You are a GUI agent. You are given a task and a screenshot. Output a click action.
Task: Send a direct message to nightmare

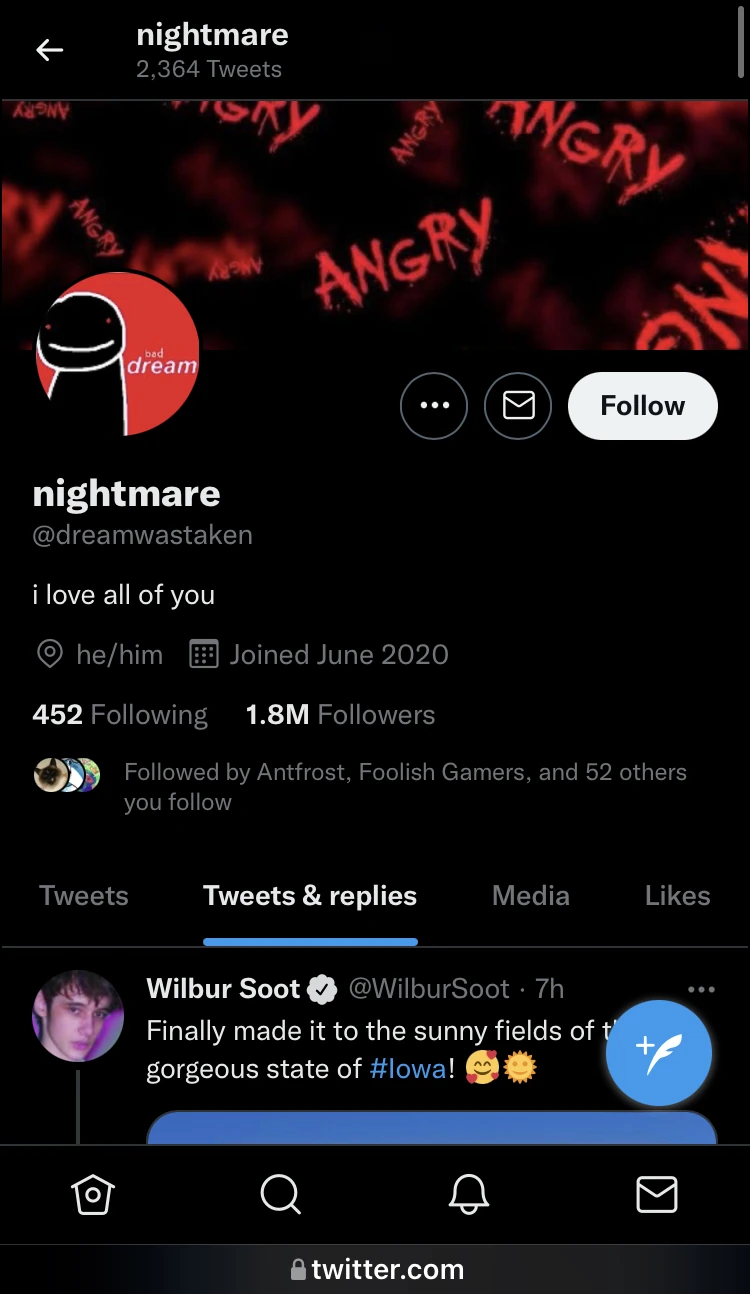pos(518,406)
